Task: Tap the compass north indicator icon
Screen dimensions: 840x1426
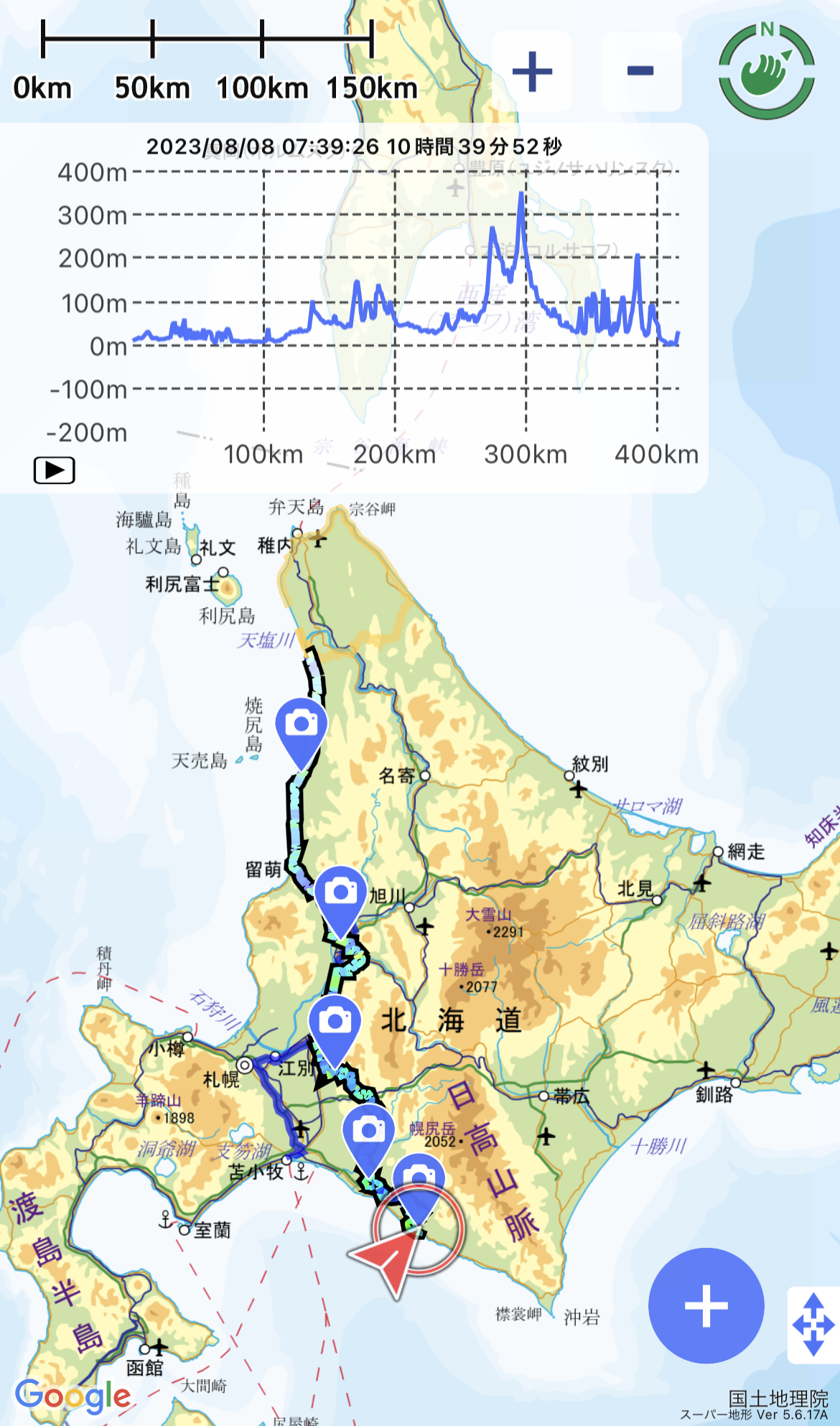Action: click(767, 70)
